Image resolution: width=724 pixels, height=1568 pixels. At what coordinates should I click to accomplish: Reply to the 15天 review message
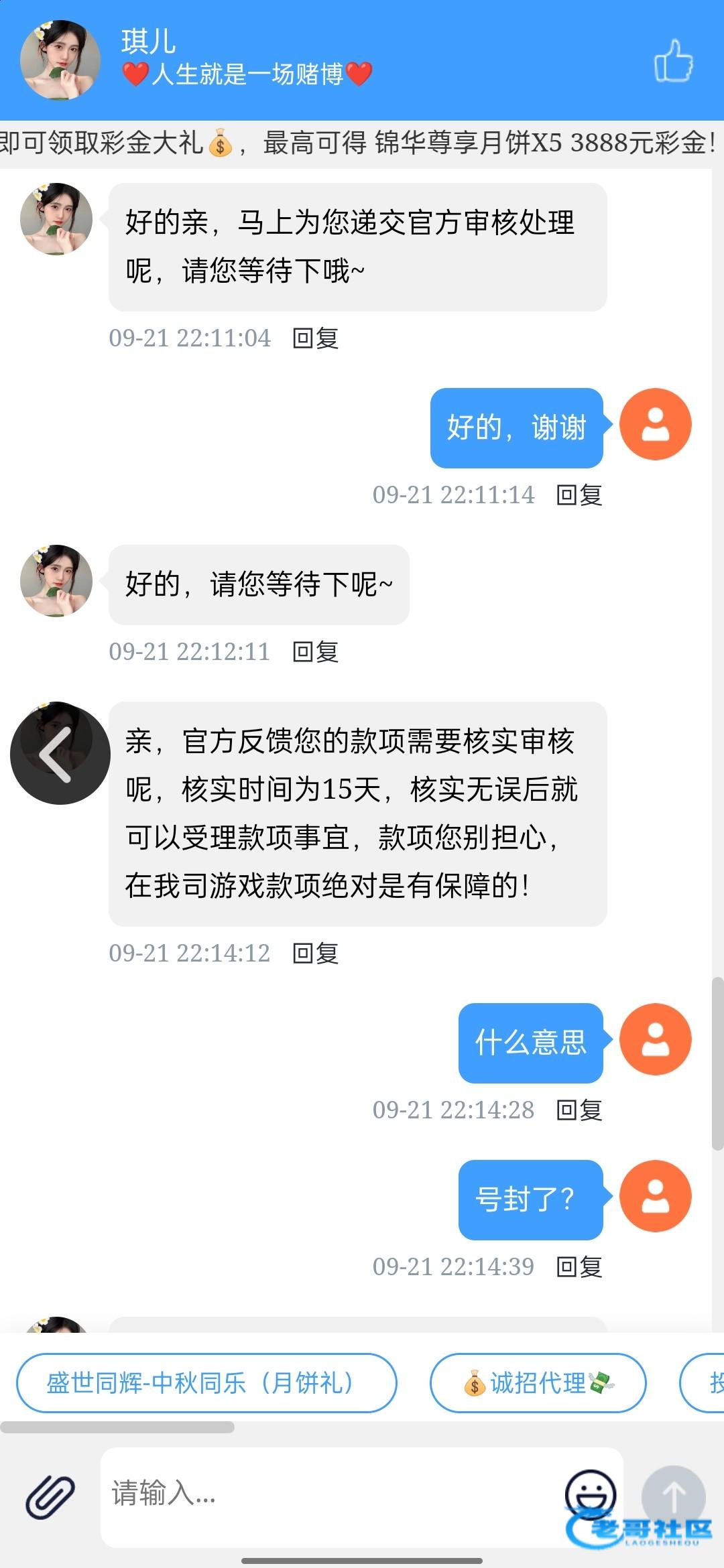tap(315, 954)
